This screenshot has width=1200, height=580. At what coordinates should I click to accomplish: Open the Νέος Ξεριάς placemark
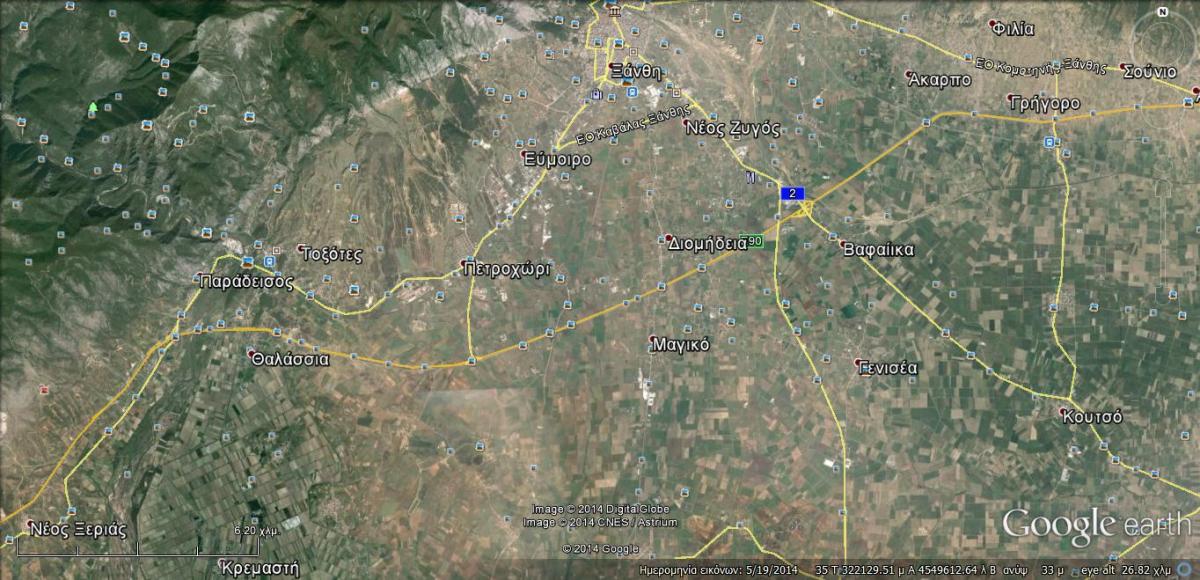pos(30,521)
